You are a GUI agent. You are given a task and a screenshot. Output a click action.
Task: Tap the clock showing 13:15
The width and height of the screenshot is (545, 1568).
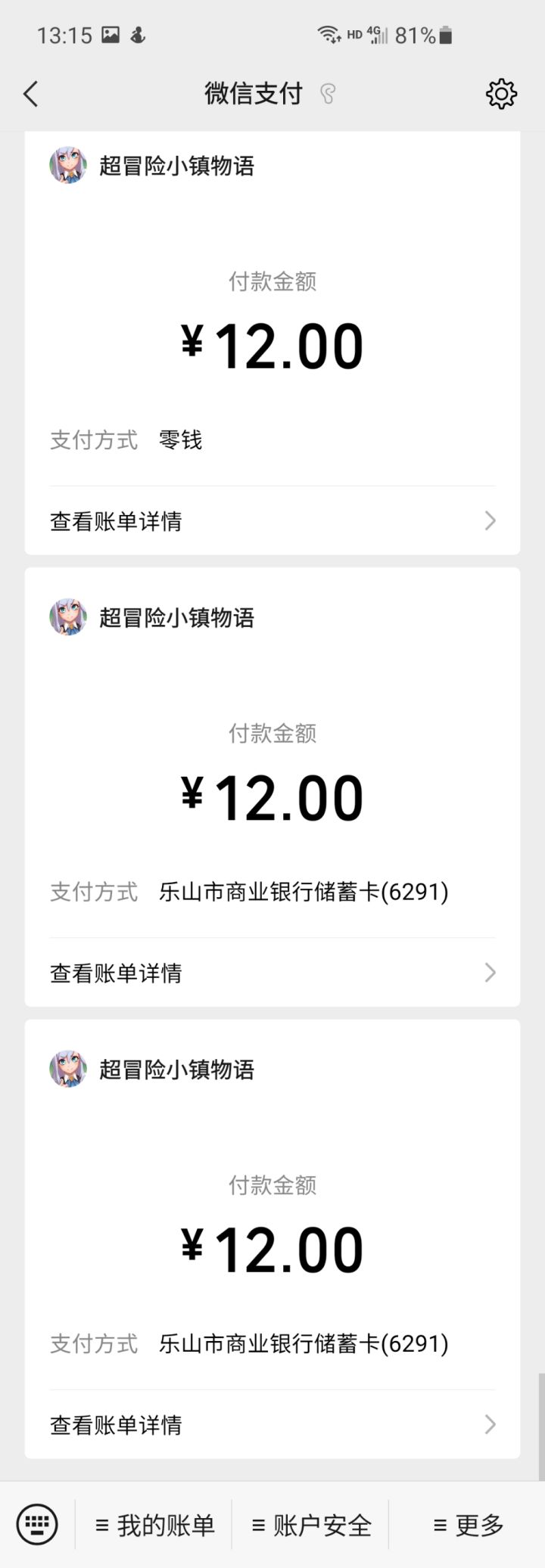pos(67,34)
